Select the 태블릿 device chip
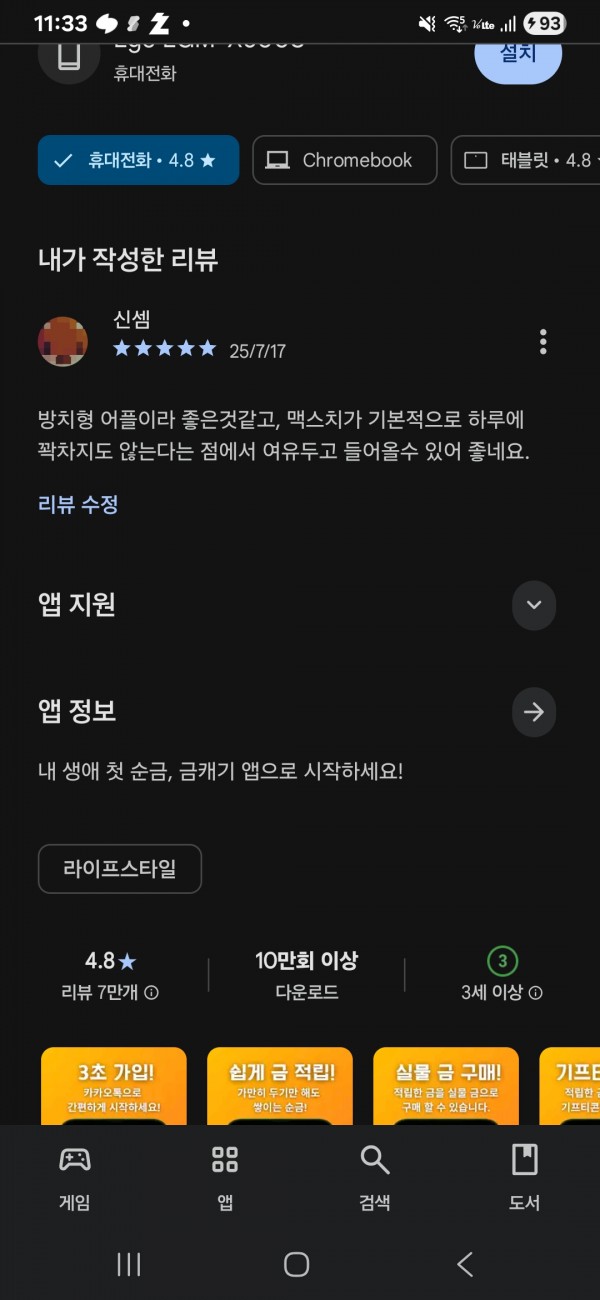 pyautogui.click(x=526, y=160)
